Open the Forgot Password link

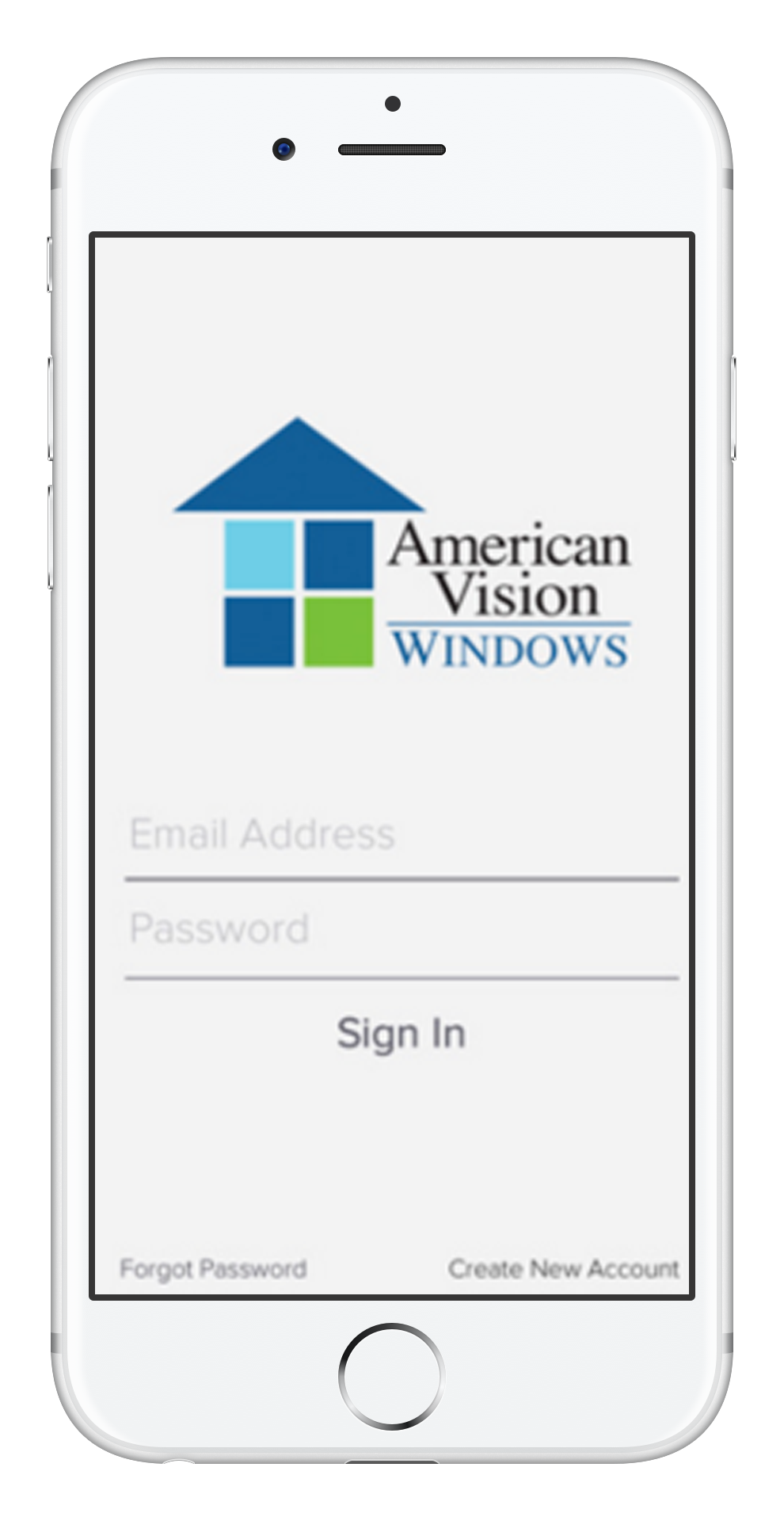coord(213,1268)
